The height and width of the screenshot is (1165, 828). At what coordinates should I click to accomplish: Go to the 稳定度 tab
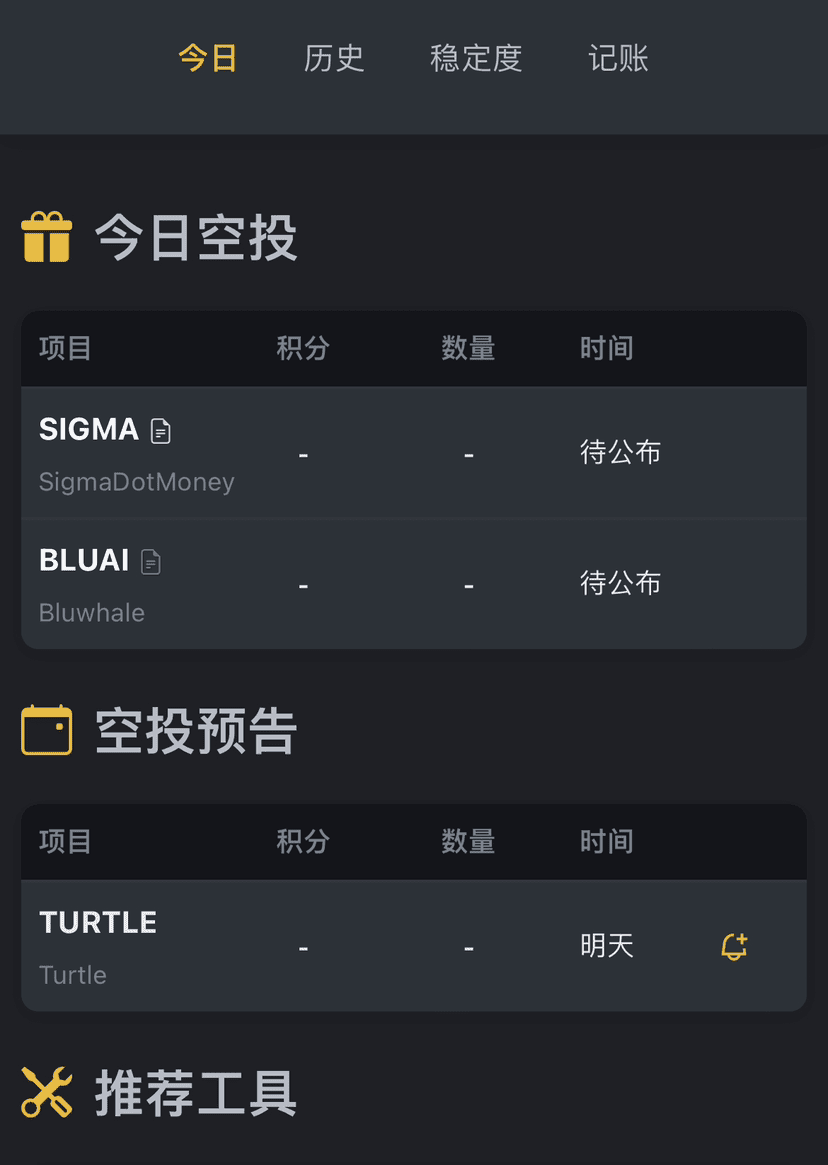[476, 58]
